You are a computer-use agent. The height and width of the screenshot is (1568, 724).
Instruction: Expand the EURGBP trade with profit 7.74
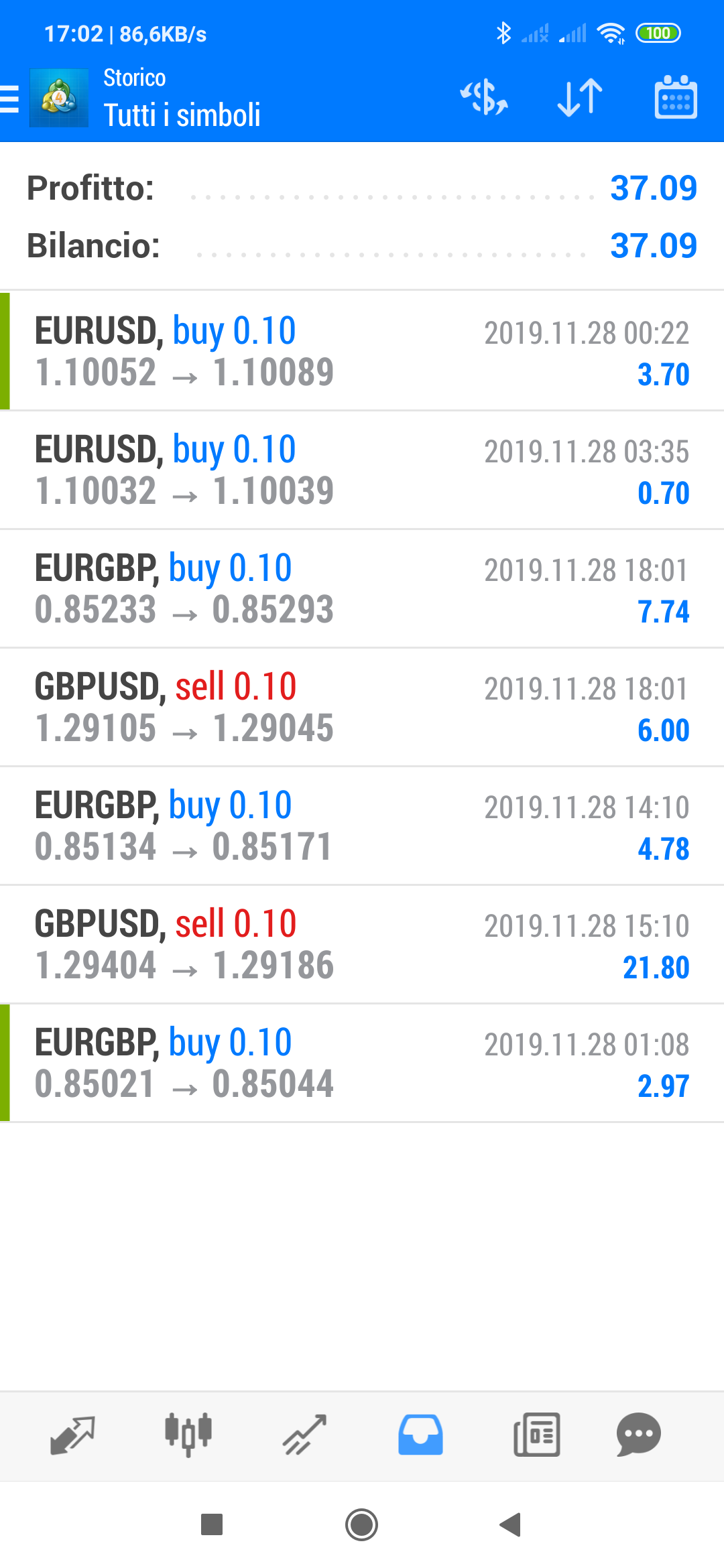pyautogui.click(x=362, y=588)
